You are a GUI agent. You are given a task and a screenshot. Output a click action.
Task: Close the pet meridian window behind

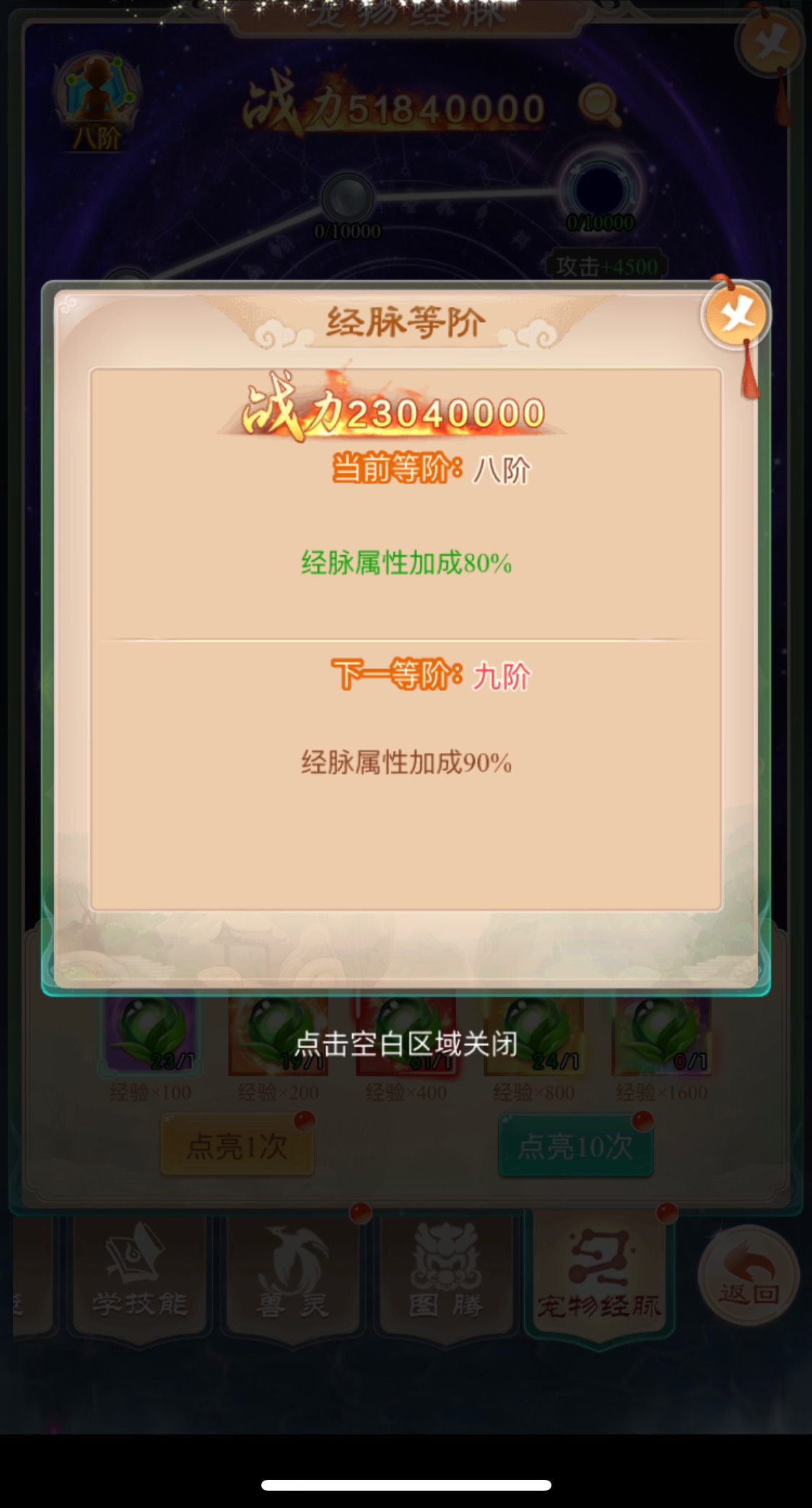772,43
